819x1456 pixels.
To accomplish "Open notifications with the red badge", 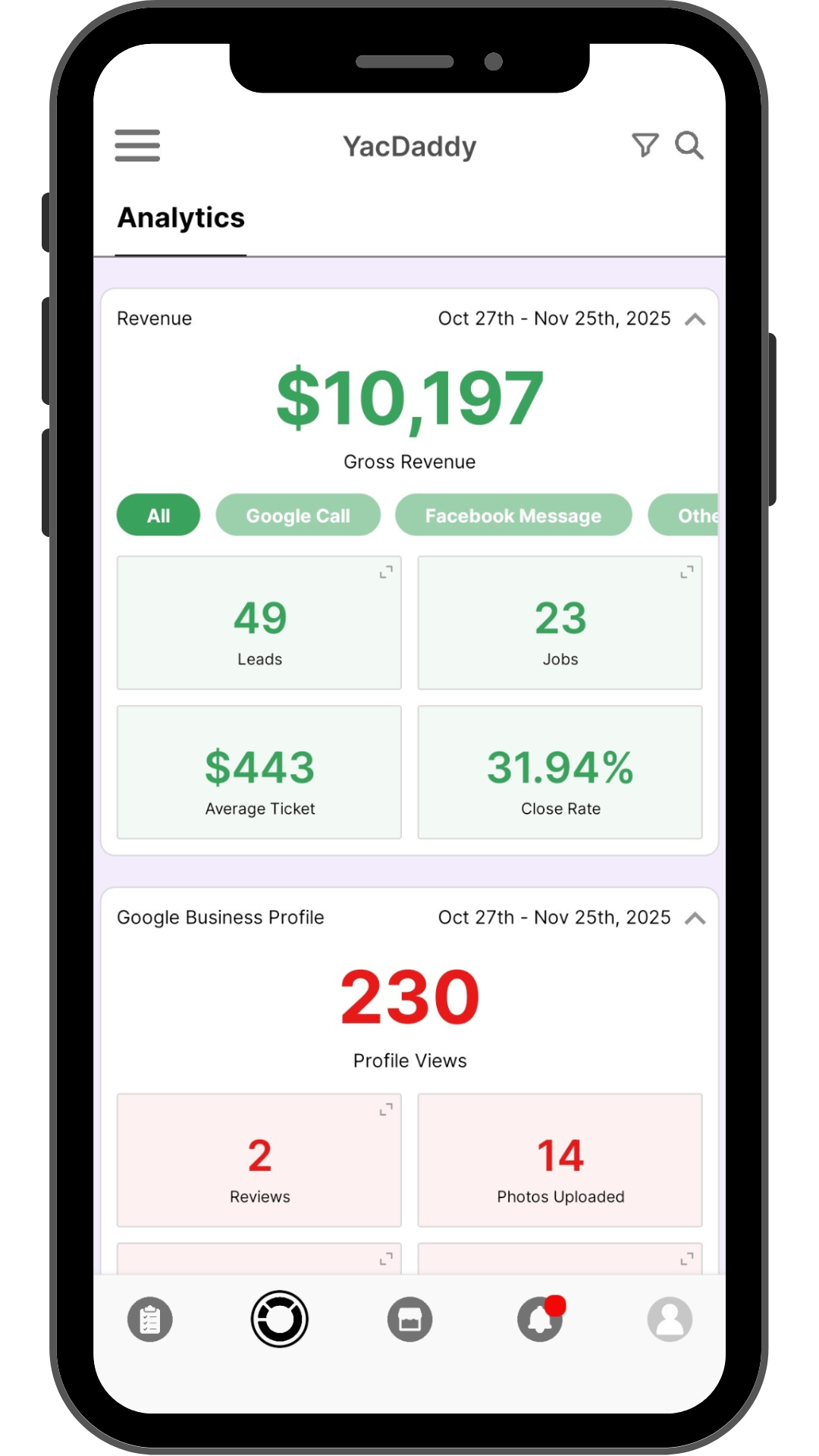I will (x=539, y=1319).
